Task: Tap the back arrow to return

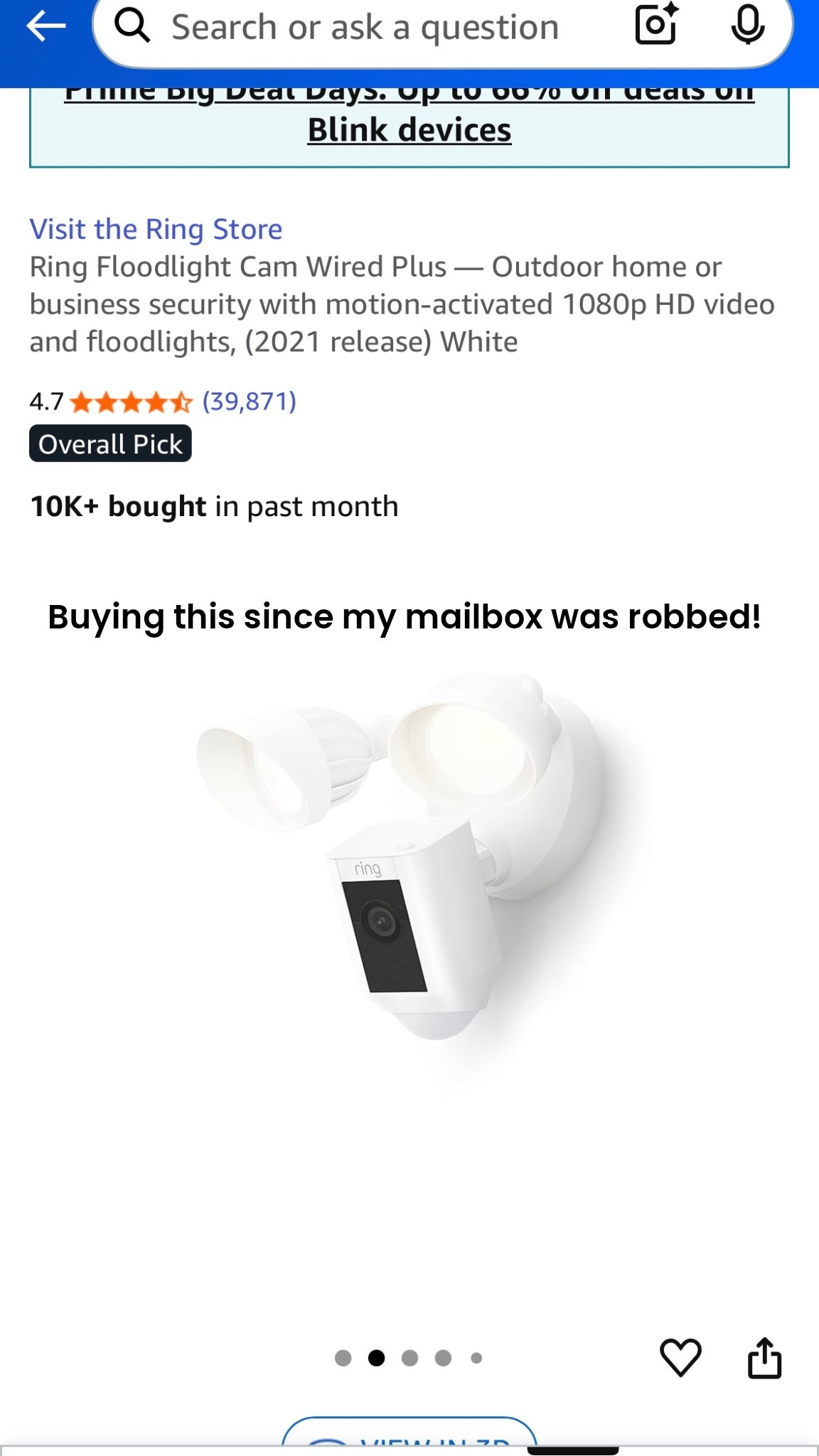Action: pos(45,27)
